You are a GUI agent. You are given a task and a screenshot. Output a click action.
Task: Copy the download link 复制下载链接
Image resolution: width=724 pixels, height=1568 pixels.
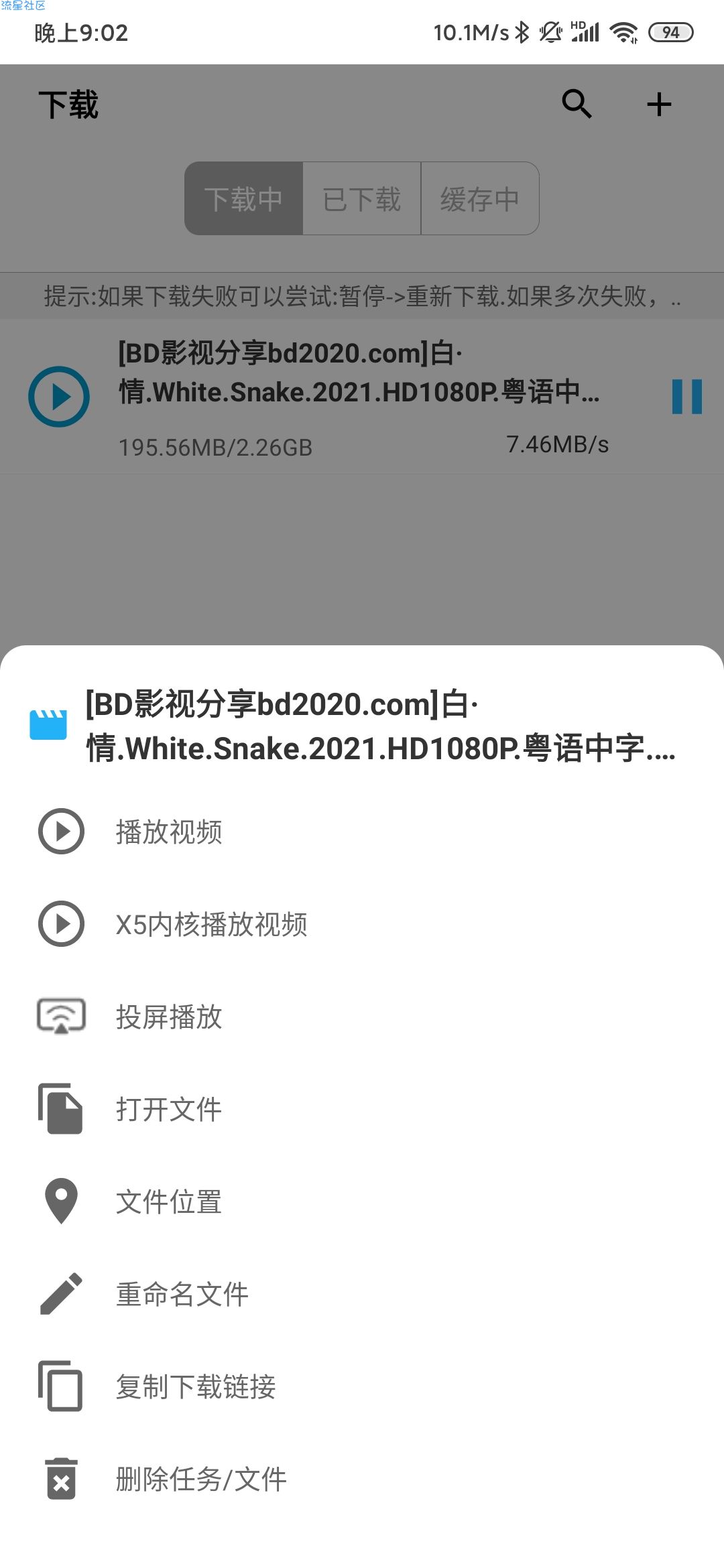click(x=196, y=1386)
